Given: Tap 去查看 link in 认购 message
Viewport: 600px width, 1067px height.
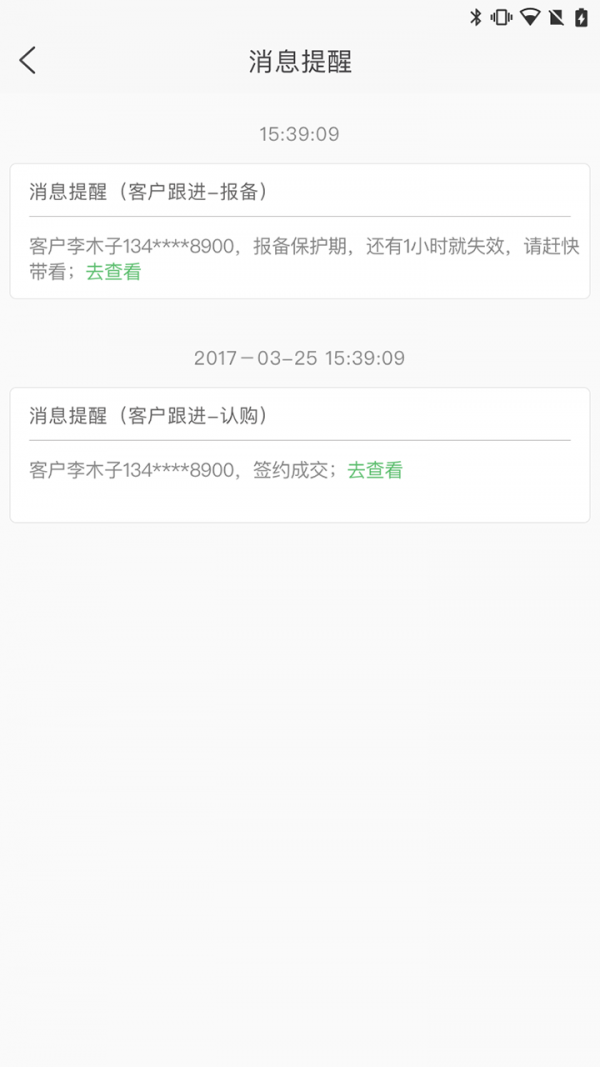Looking at the screenshot, I should pos(375,470).
